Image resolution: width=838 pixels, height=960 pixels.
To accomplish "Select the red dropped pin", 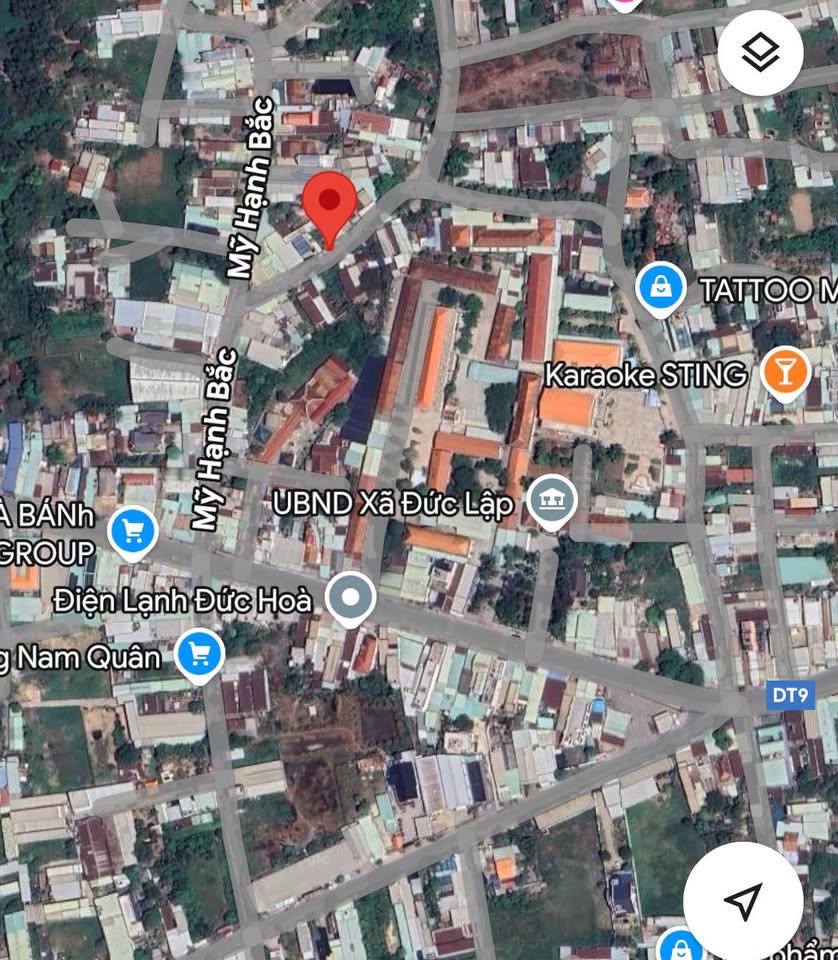I will coord(329,204).
